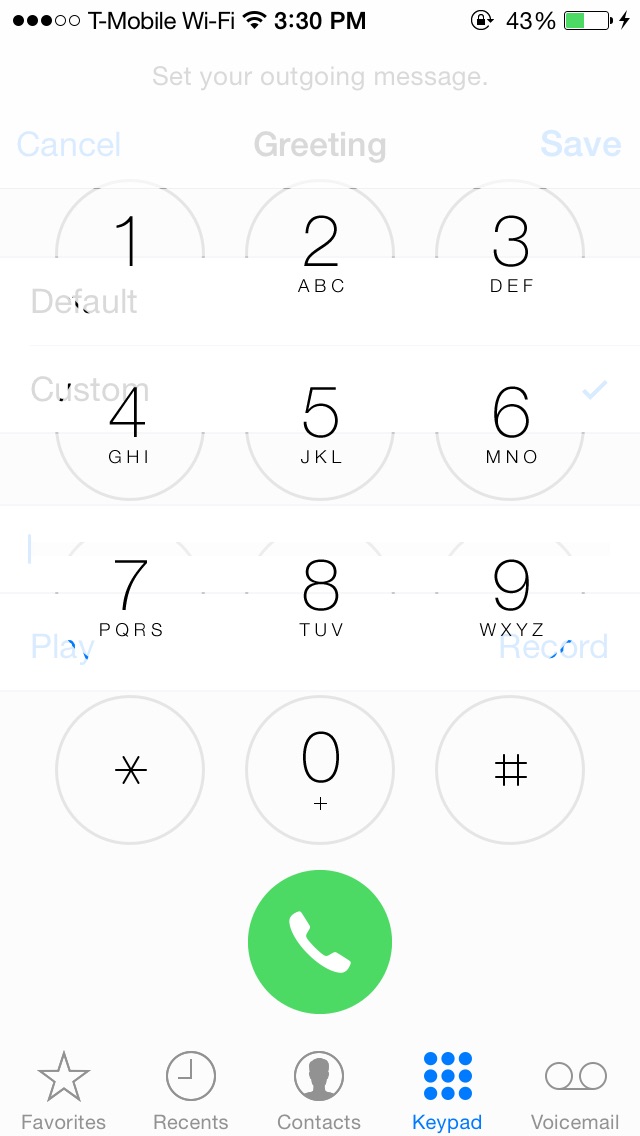
Task: Switch to the Favorites tab
Action: click(64, 1091)
